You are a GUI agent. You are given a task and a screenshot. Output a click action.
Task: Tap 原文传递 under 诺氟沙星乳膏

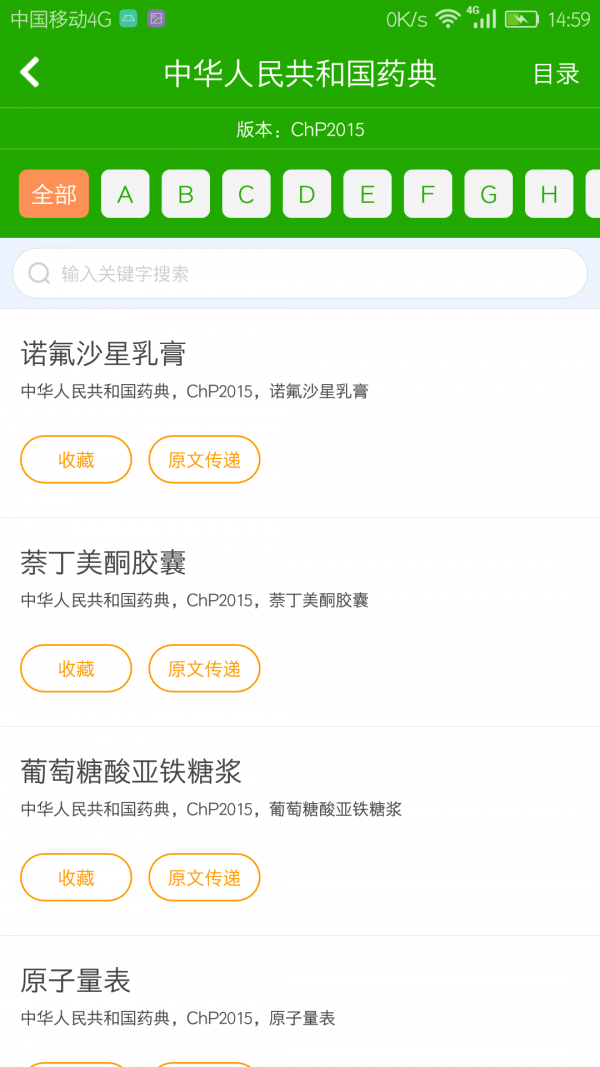point(204,460)
